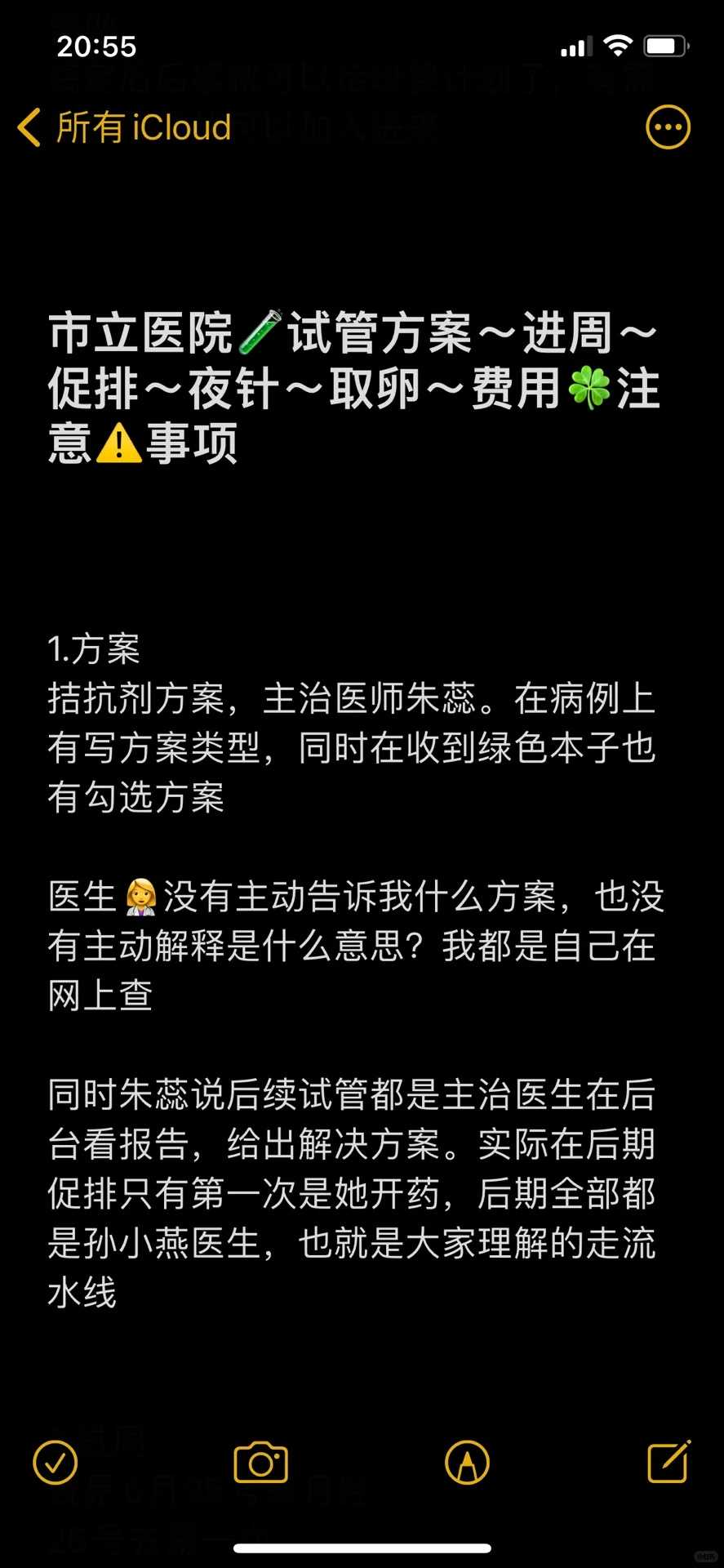Tap 所有 iCloud navigation label
This screenshot has width=724, height=1568.
pos(144,127)
